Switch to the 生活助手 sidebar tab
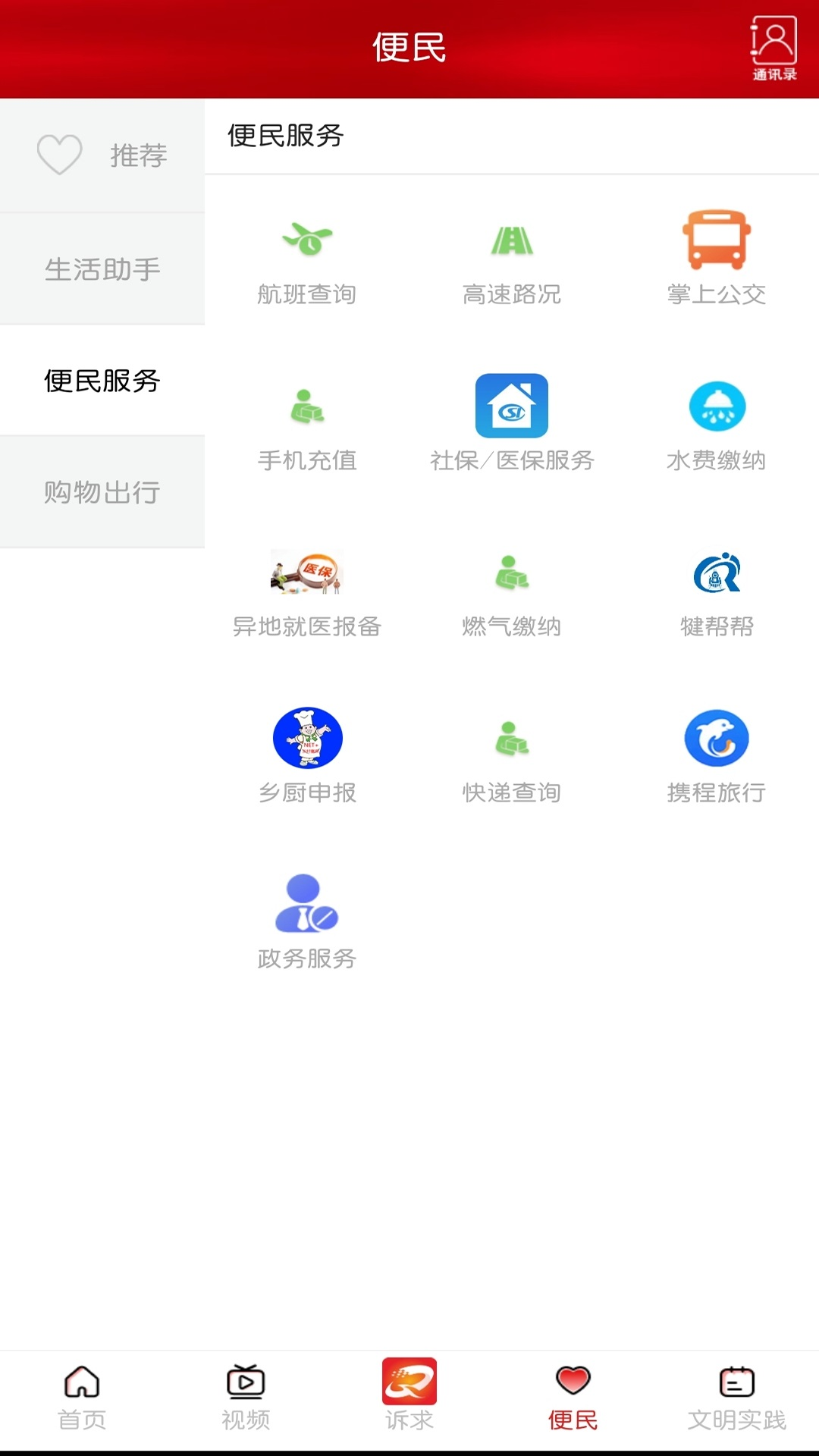 click(x=102, y=267)
